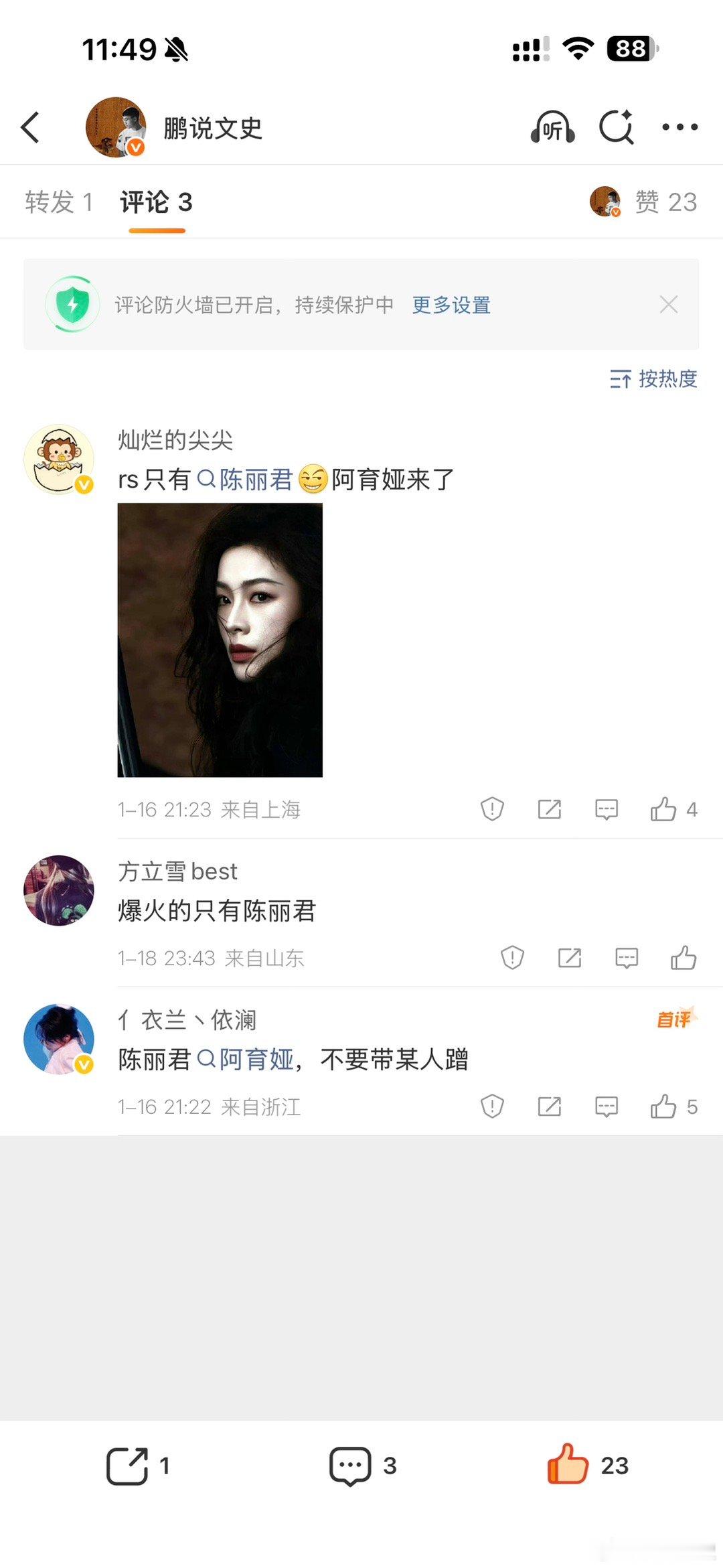Image resolution: width=723 pixels, height=1568 pixels.
Task: Like the comment by 灿烂的尖尖
Action: tap(665, 809)
